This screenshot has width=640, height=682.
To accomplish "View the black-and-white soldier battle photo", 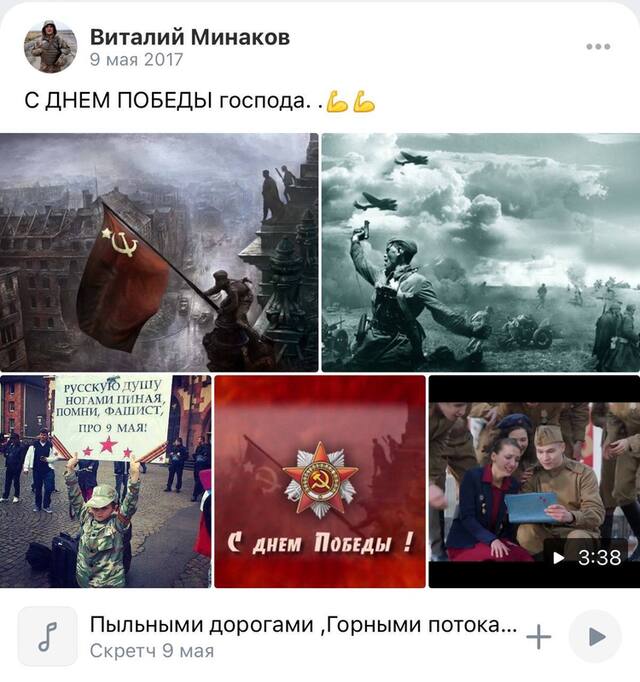I will click(480, 253).
